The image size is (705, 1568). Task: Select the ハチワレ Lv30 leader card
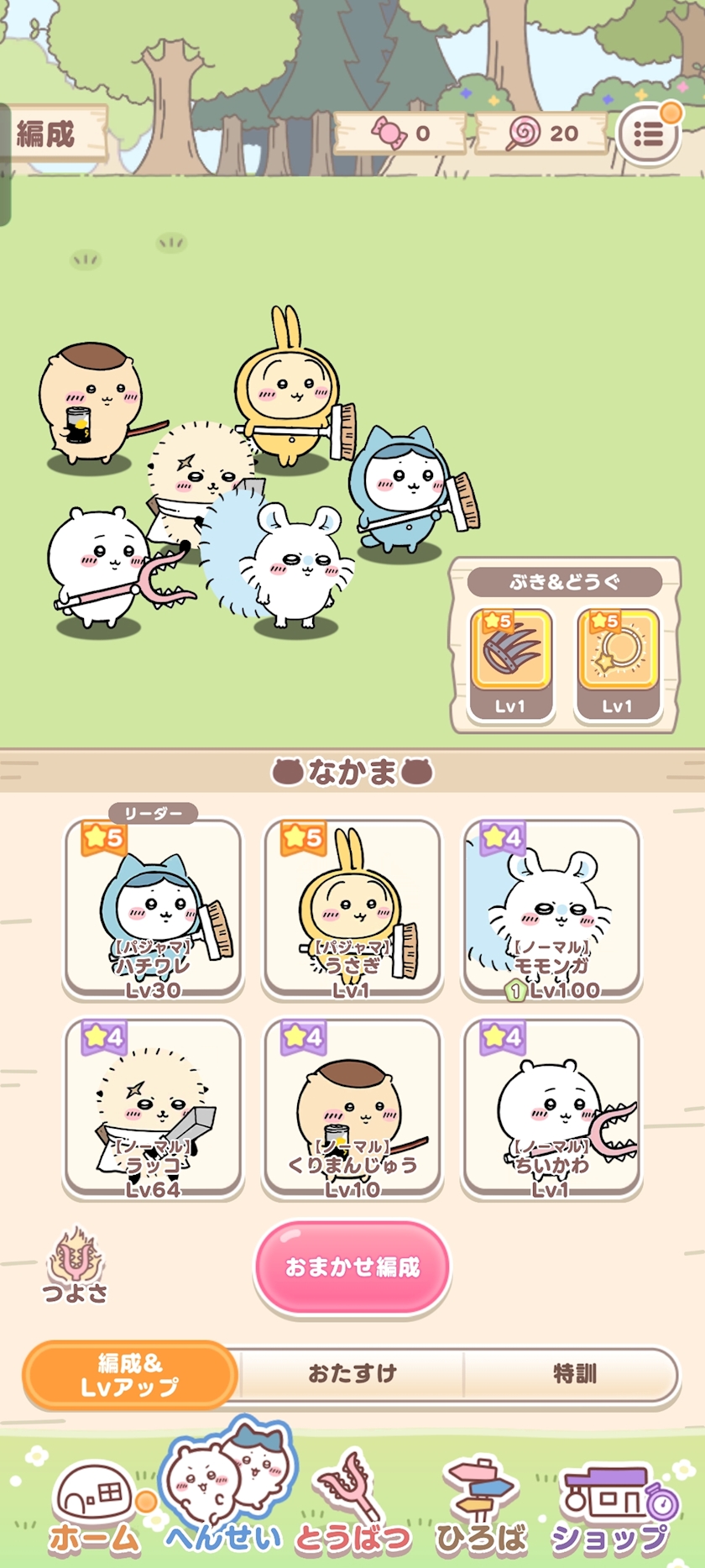coord(154,909)
